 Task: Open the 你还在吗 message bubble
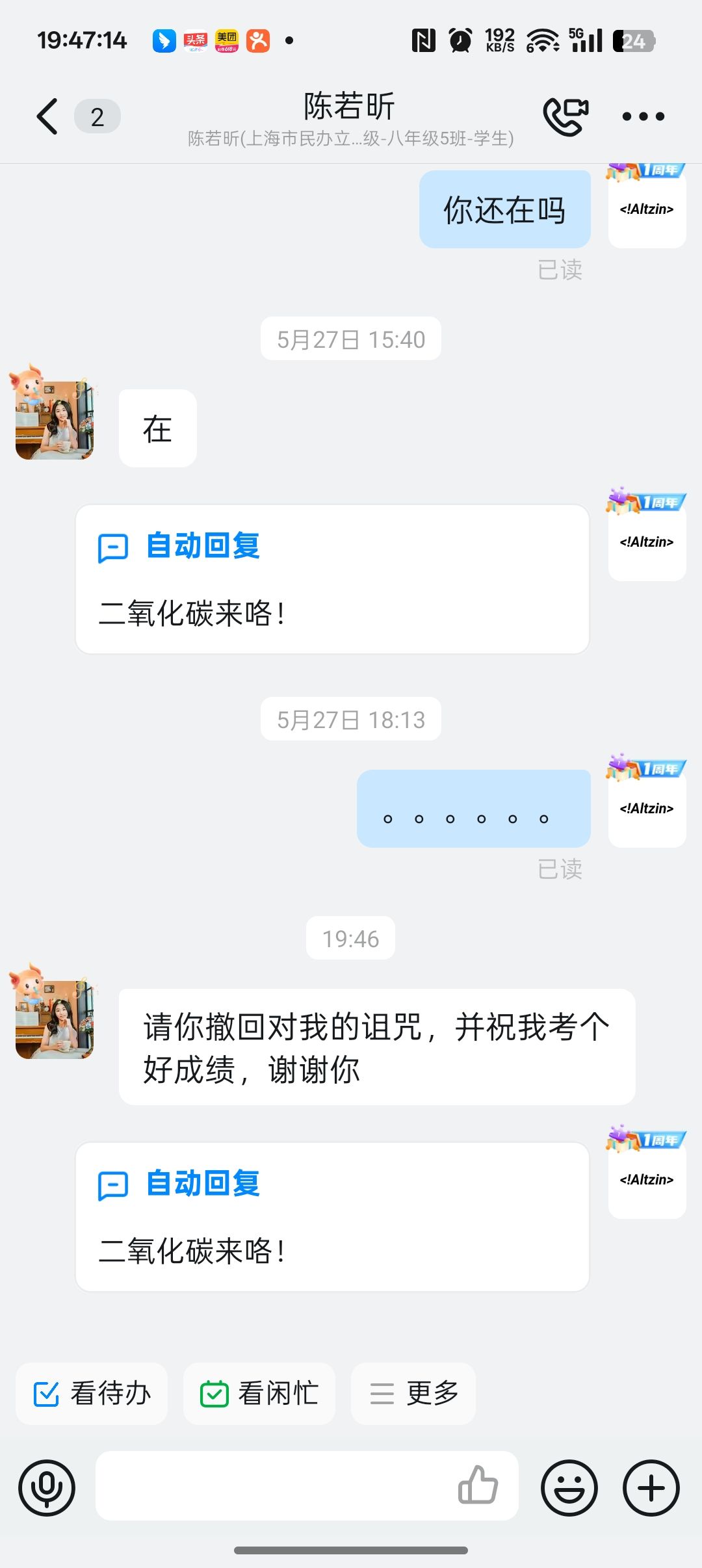click(504, 209)
